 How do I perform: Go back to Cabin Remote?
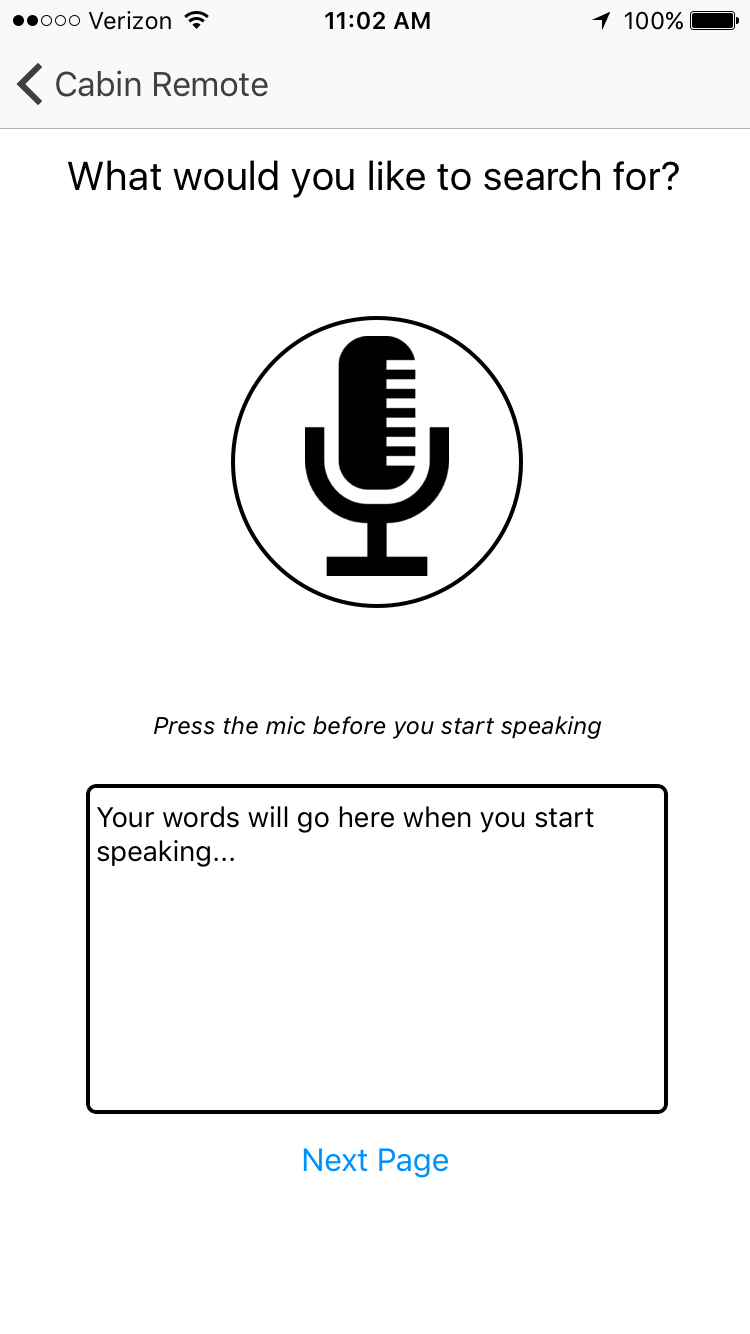pos(140,85)
